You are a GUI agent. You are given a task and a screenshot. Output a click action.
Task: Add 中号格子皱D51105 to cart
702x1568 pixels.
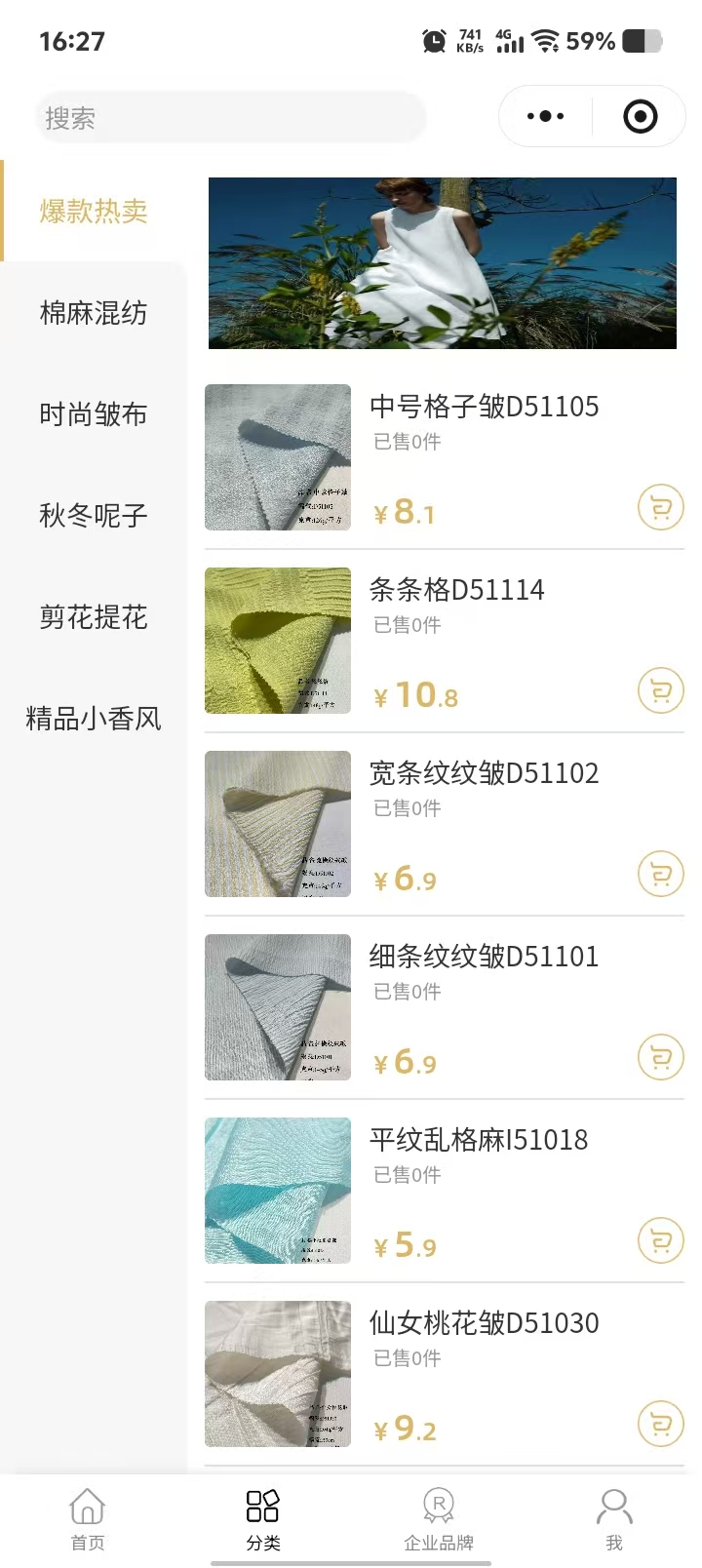pos(660,508)
